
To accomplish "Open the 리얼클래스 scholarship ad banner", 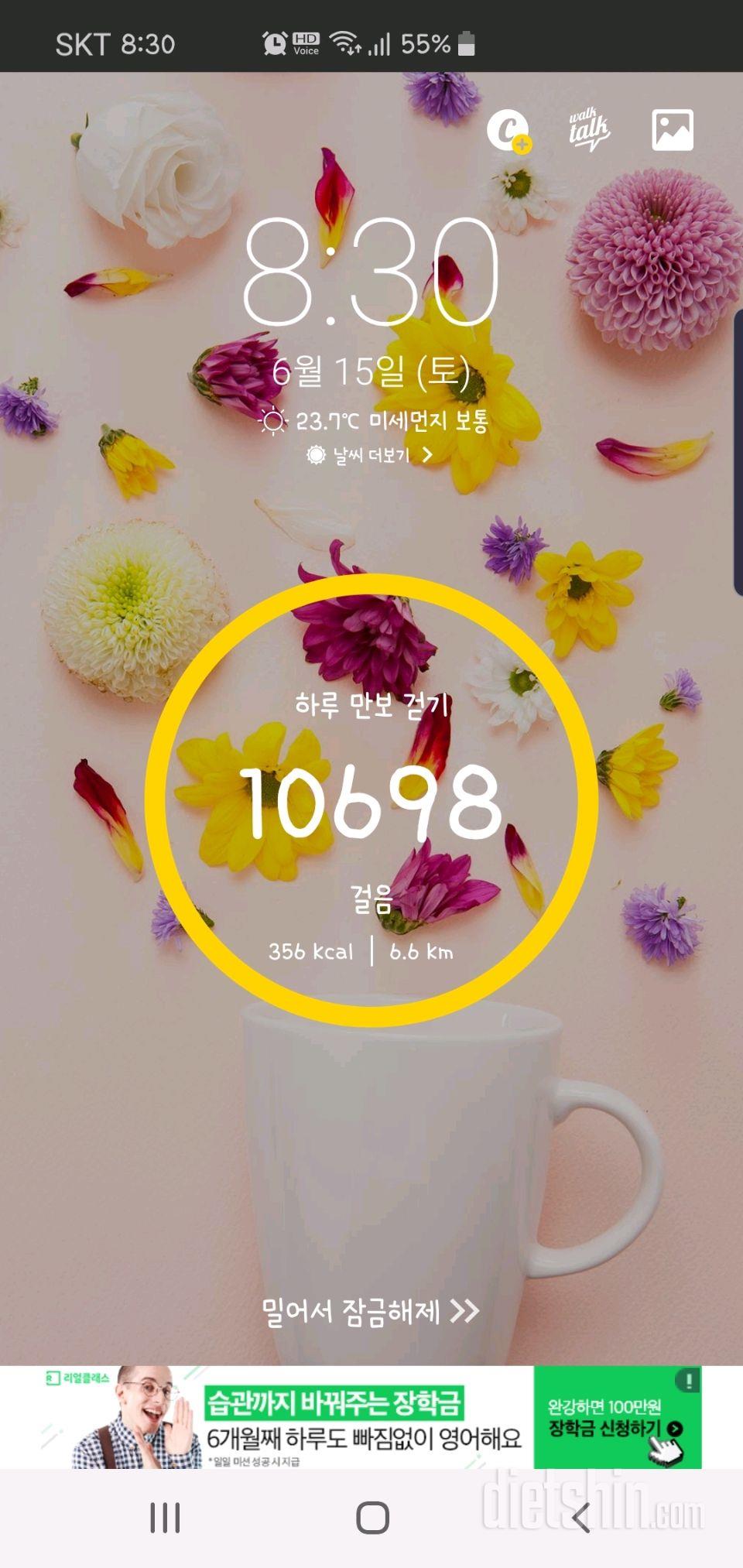I will tap(310, 1418).
